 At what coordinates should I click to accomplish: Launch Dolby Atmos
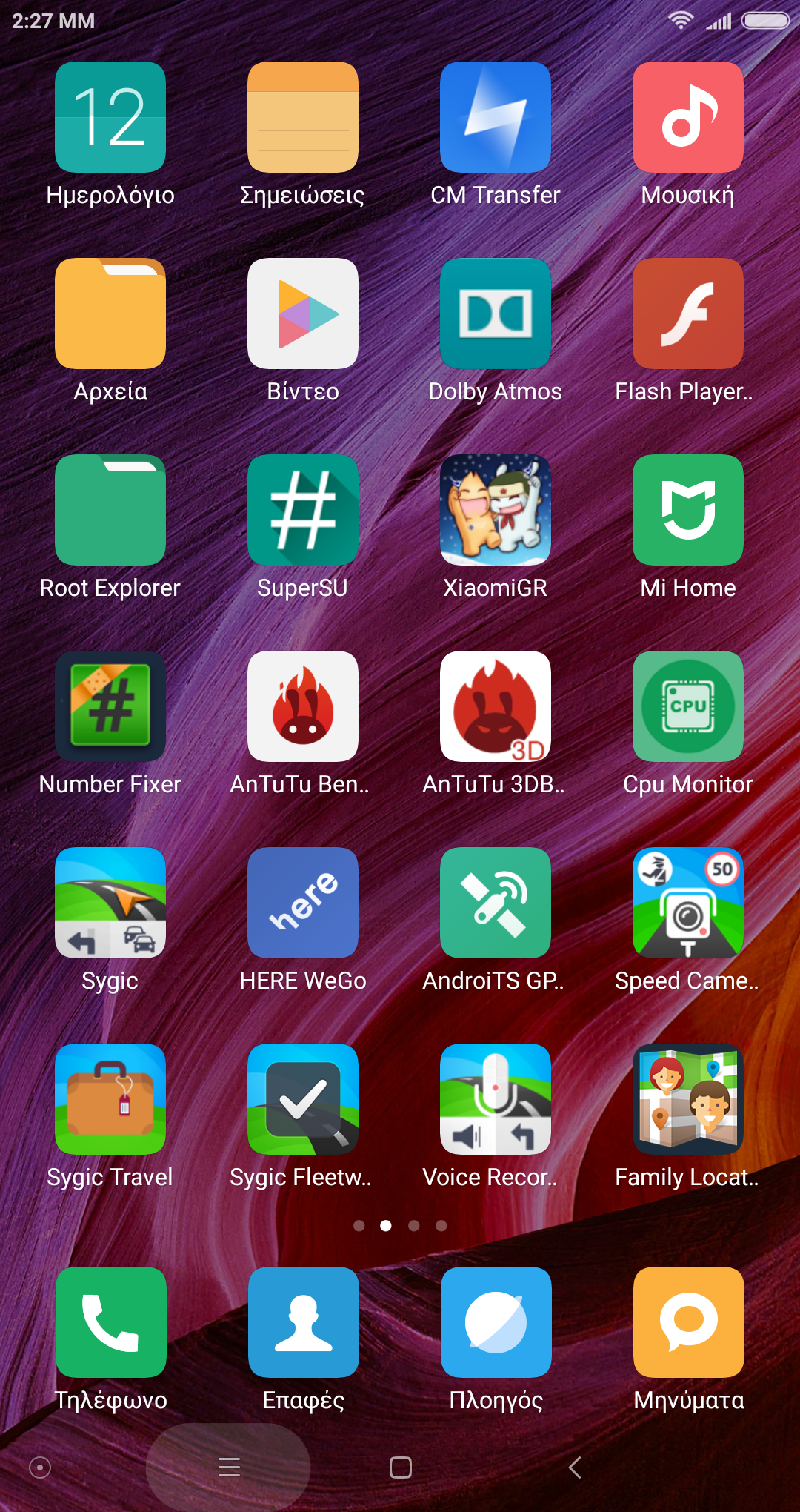point(496,314)
